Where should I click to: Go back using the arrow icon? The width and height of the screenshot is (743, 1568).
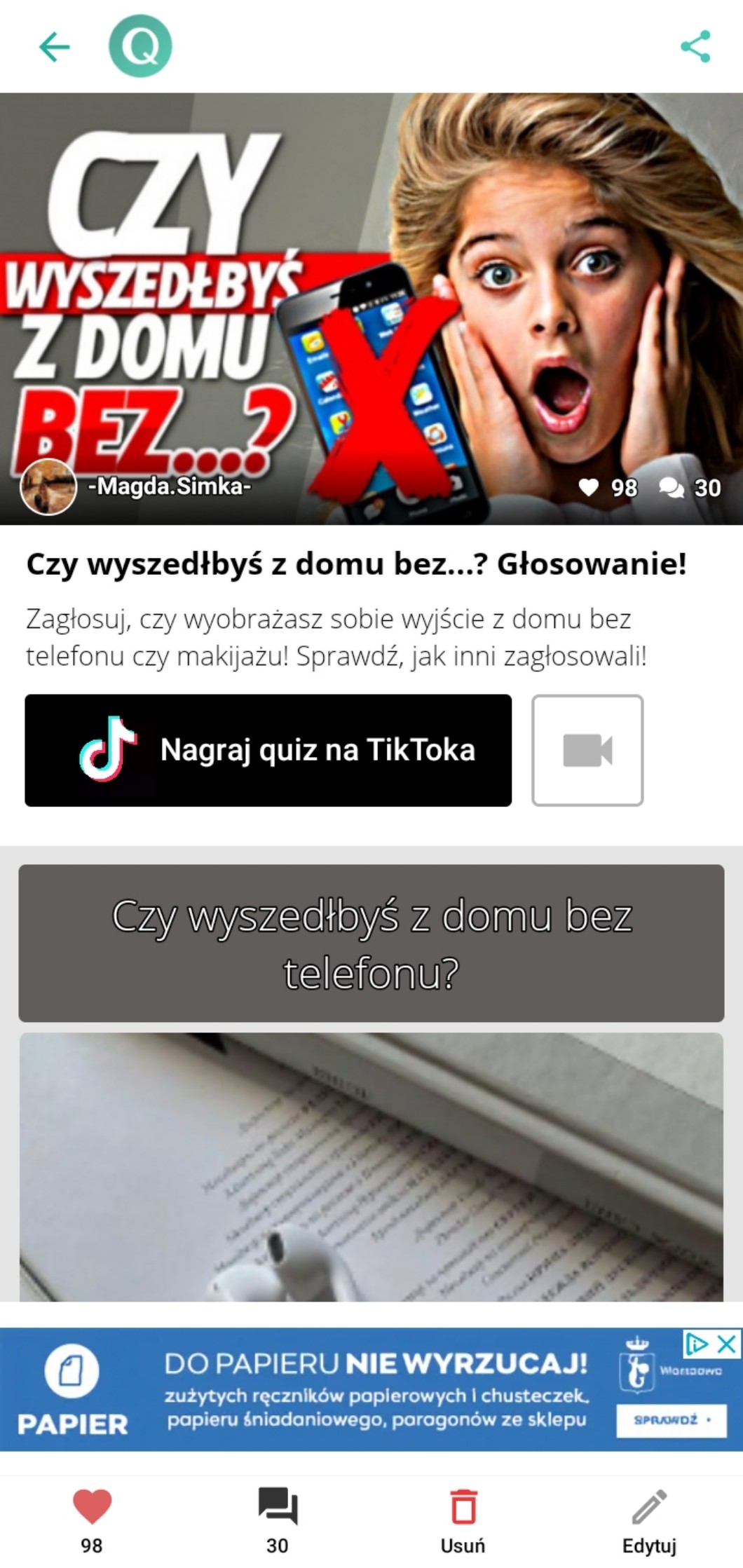pyautogui.click(x=54, y=47)
